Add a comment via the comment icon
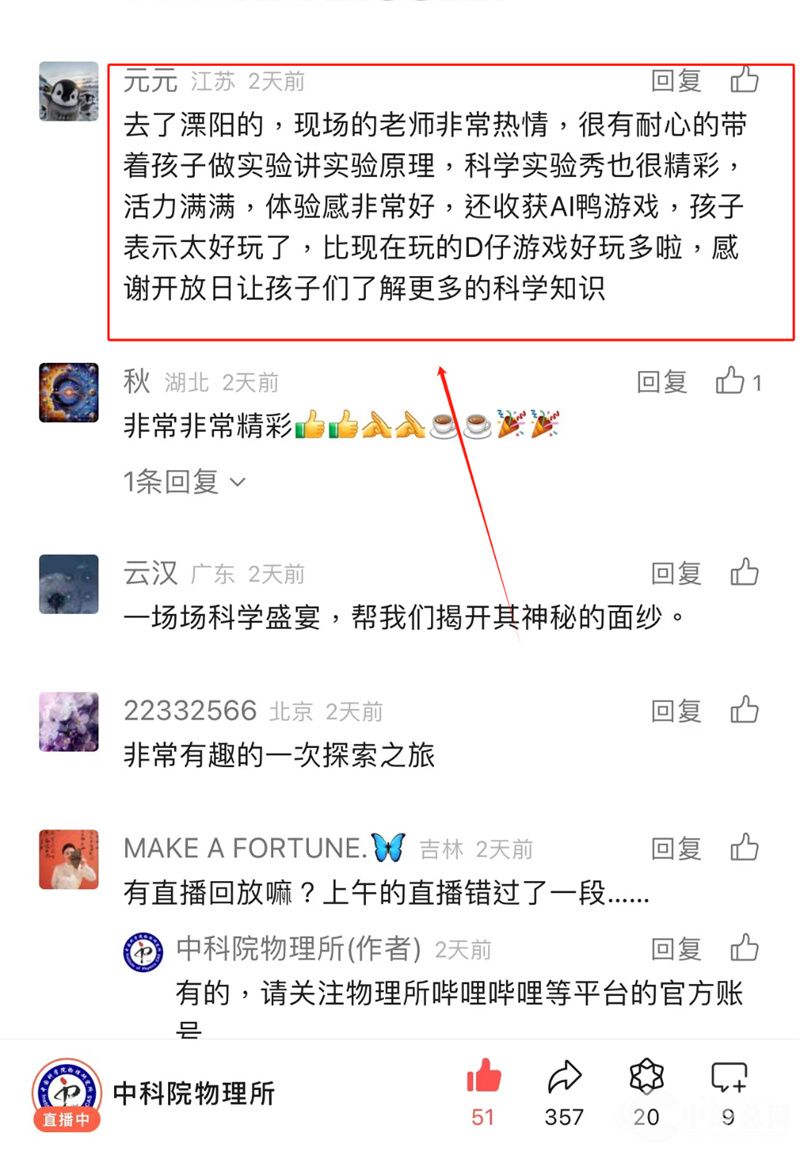Image resolution: width=800 pixels, height=1150 pixels. tap(728, 1080)
